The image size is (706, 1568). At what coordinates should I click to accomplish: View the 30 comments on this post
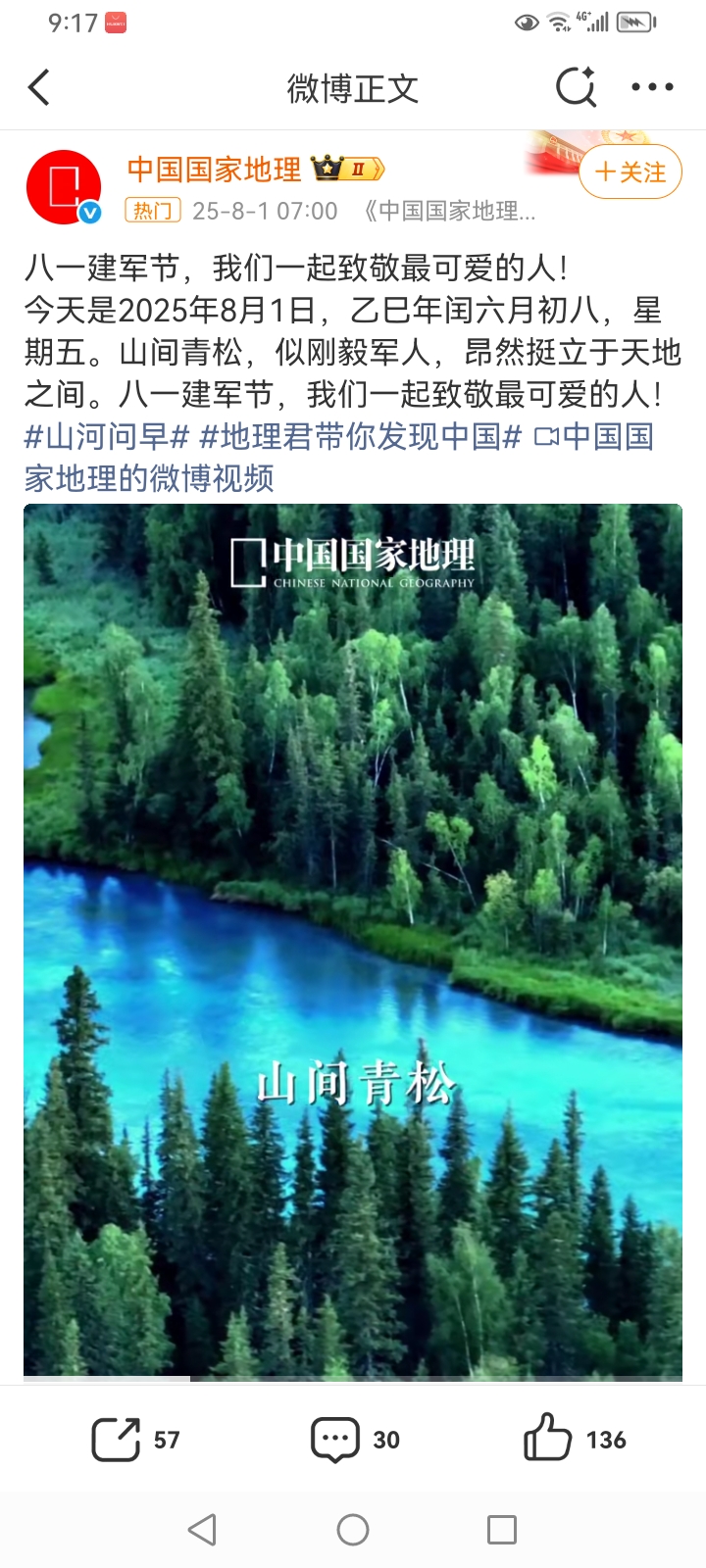355,1439
